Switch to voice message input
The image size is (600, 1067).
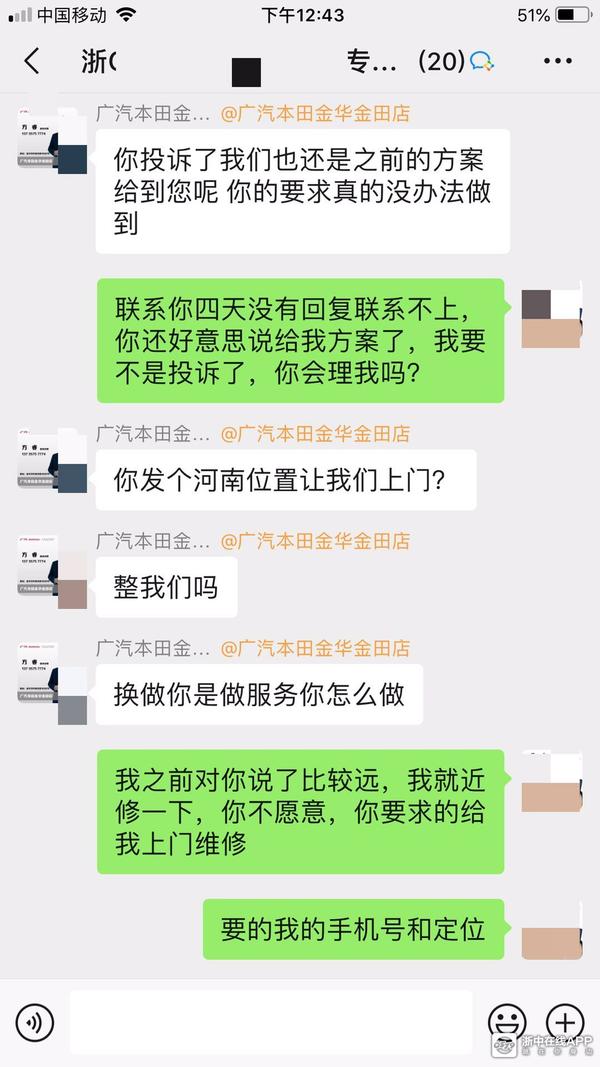(35, 1022)
